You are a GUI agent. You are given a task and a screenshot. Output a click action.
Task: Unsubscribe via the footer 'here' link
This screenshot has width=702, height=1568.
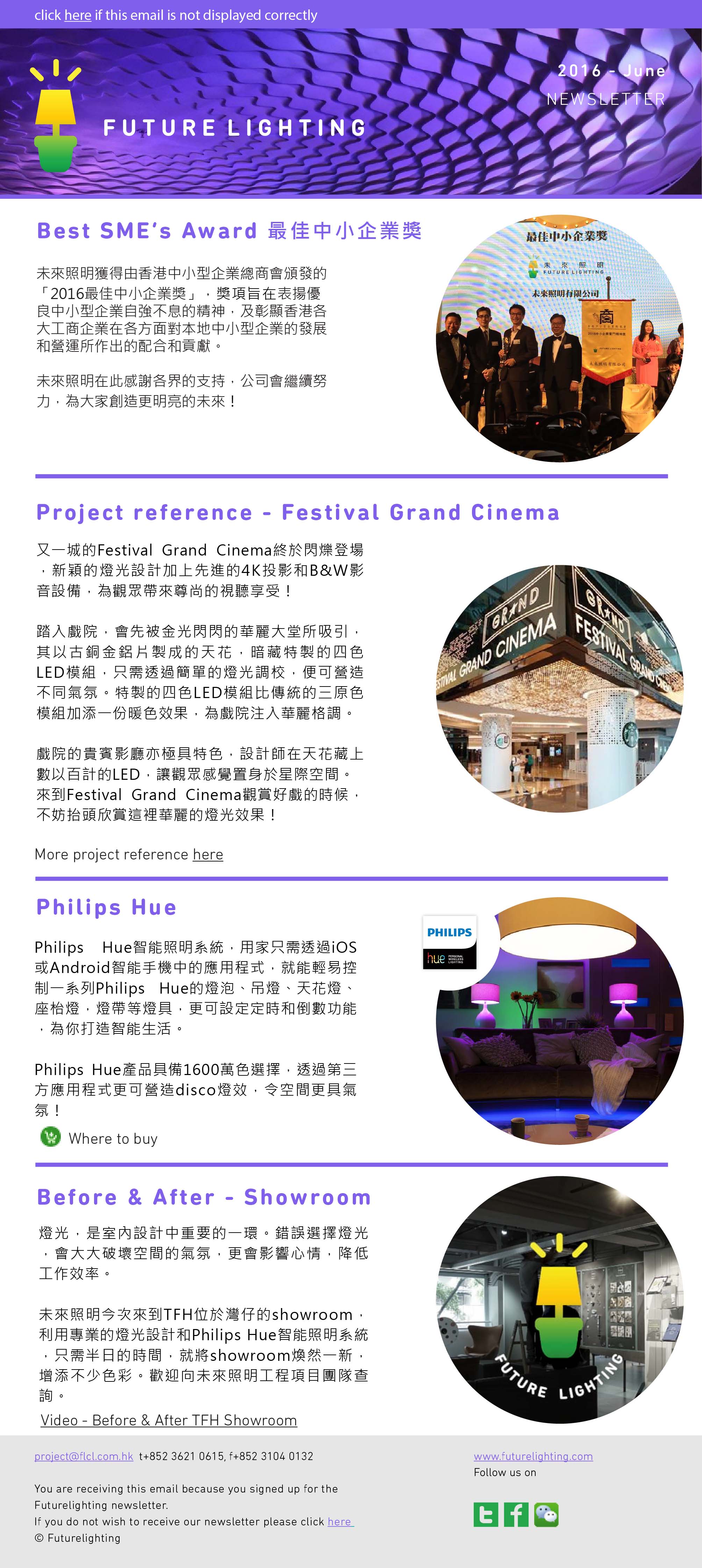point(340,1522)
